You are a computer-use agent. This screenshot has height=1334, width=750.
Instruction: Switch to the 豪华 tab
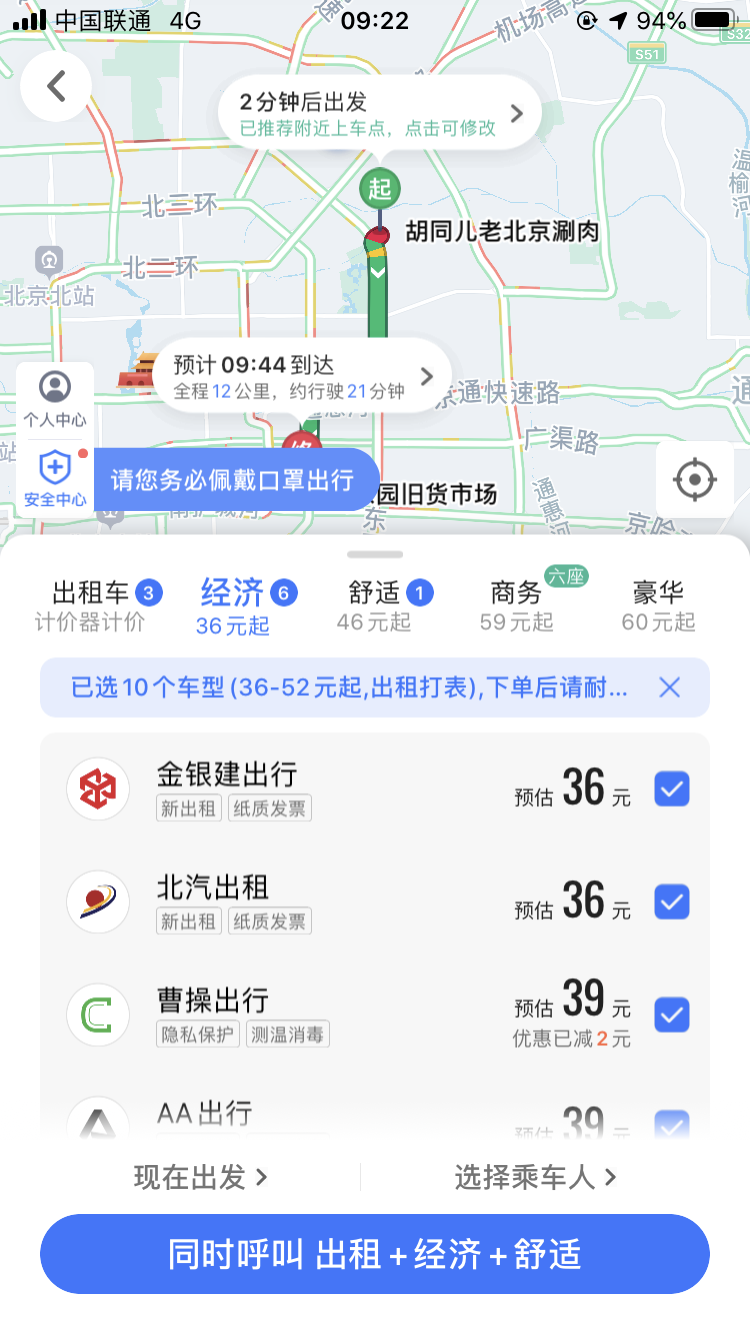click(x=658, y=605)
